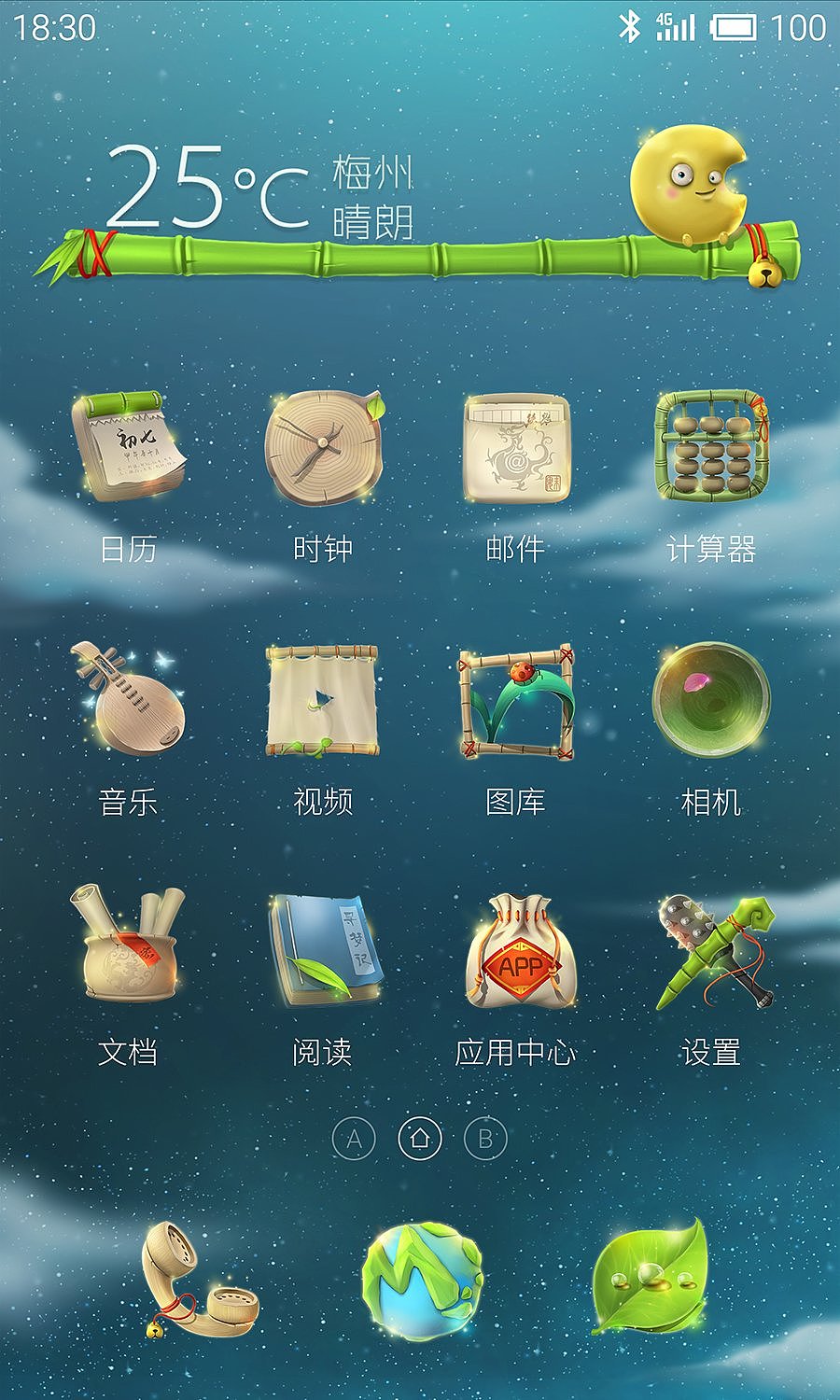Launch the 相机 camera
The height and width of the screenshot is (1400, 840).
(711, 700)
